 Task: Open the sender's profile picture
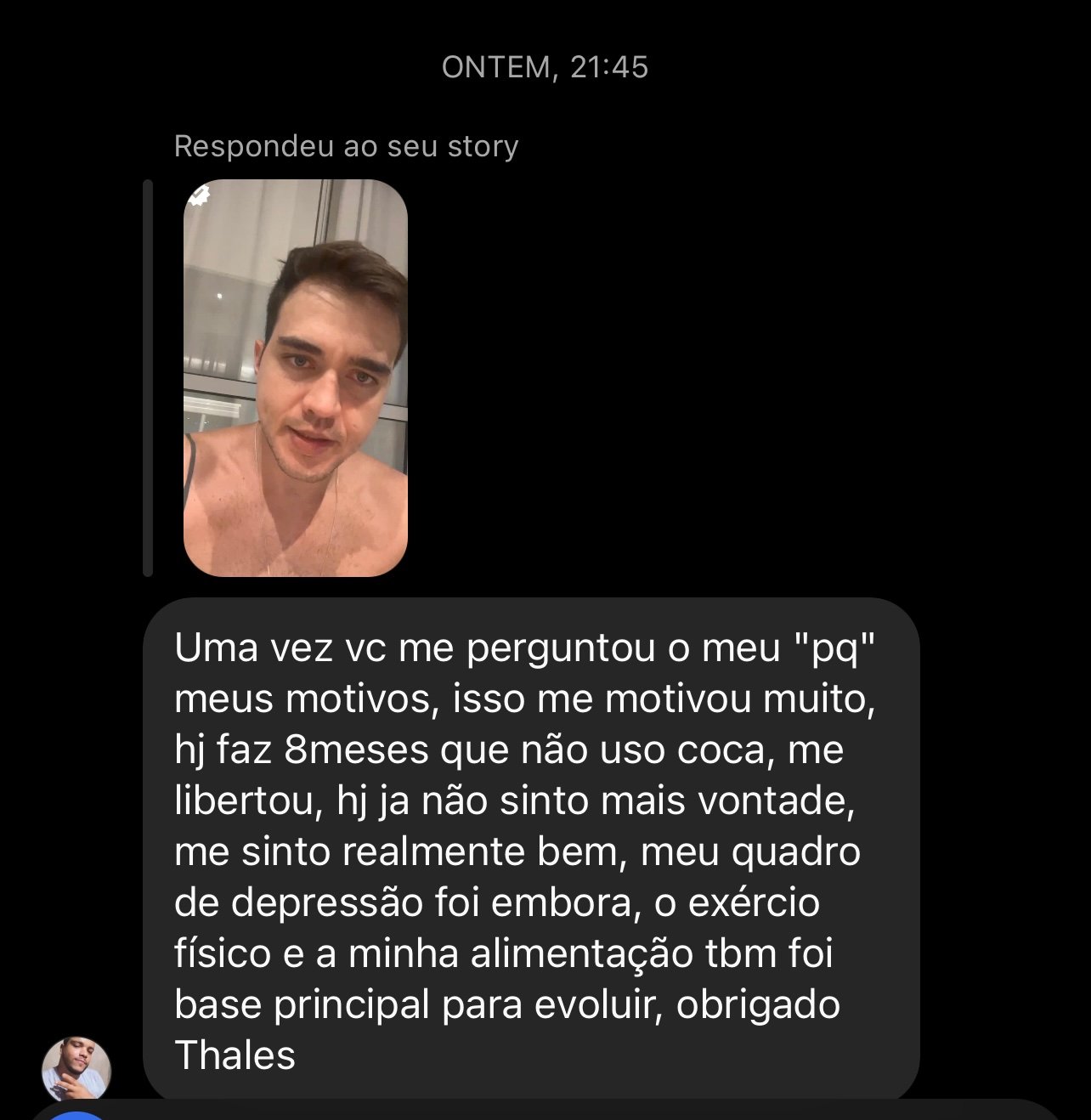[x=76, y=1068]
